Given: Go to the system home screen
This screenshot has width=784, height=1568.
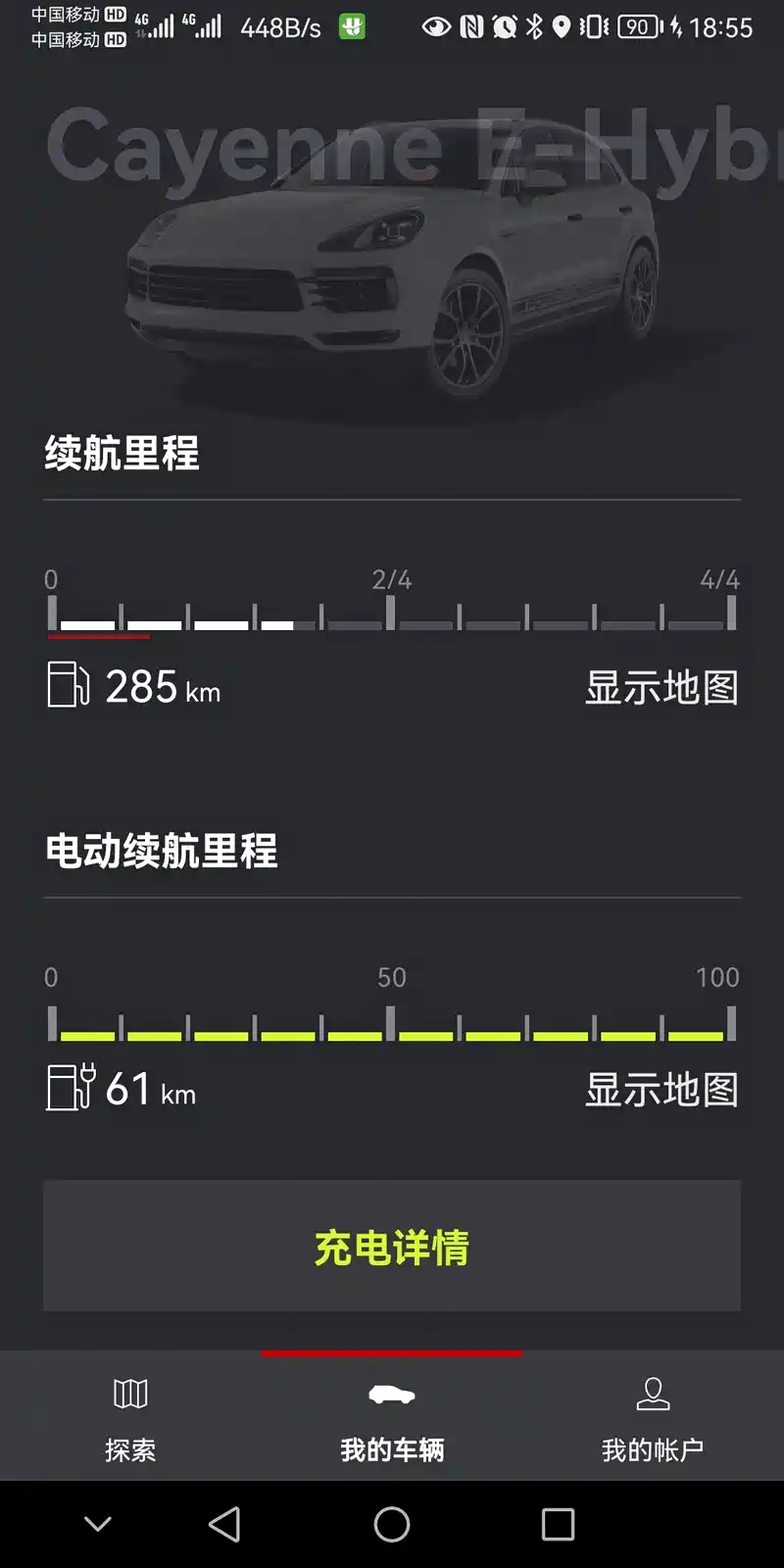Looking at the screenshot, I should click(392, 1524).
